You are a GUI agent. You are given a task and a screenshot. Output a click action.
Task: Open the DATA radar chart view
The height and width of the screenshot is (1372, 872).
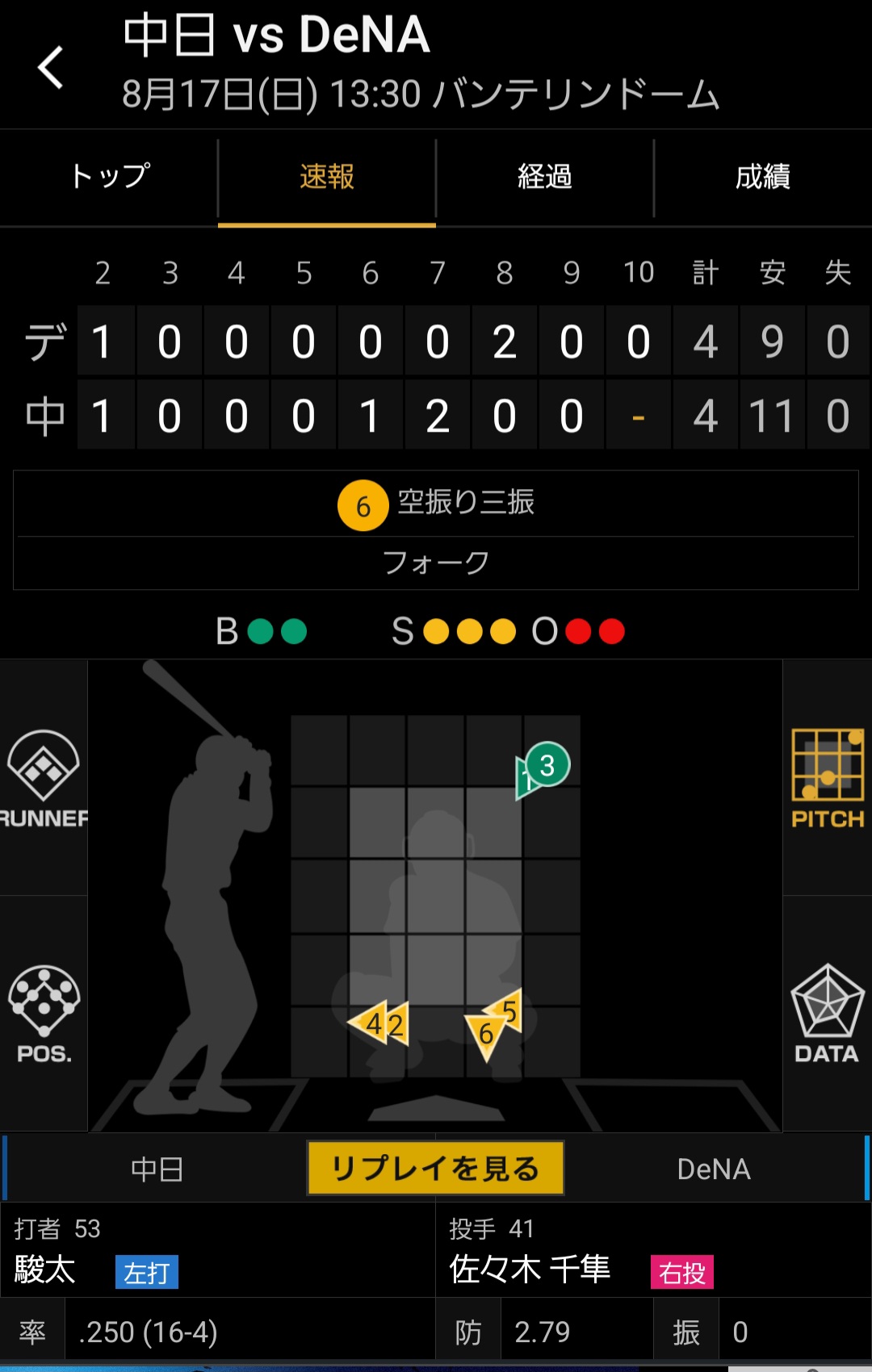pos(827,1013)
